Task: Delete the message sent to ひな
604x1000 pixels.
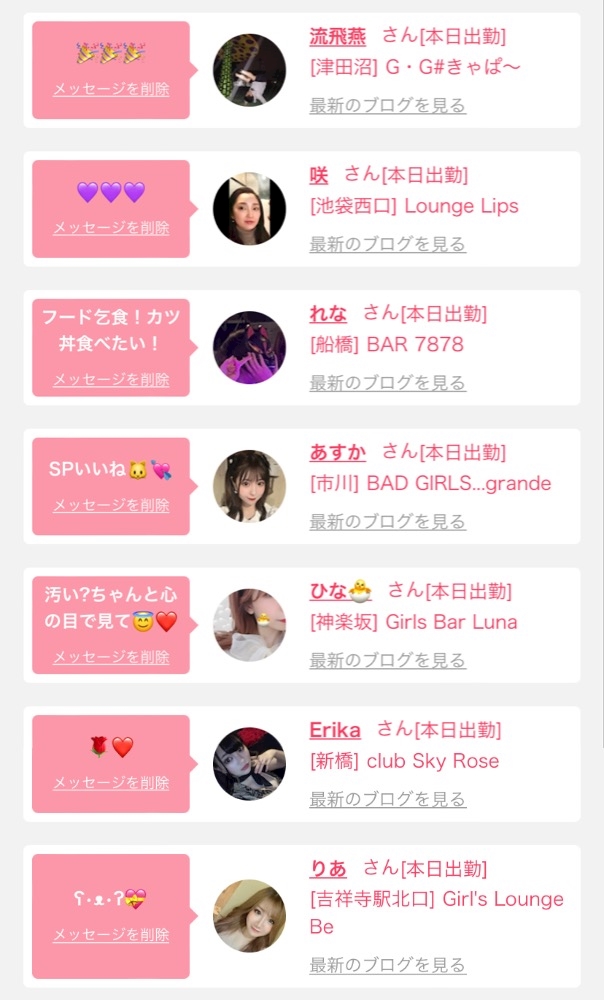Action: pos(111,657)
